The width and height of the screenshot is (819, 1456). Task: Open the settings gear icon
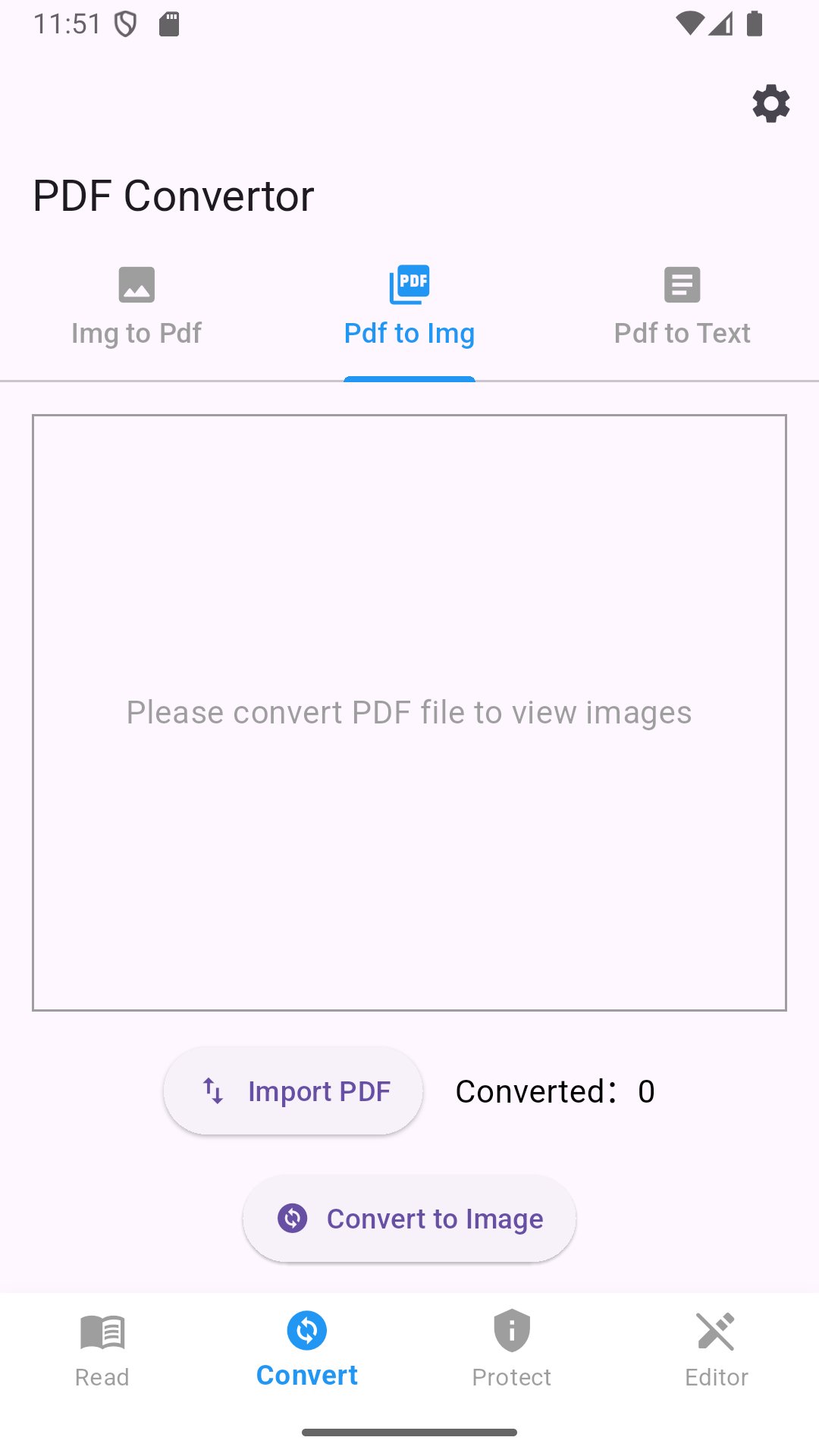(771, 103)
